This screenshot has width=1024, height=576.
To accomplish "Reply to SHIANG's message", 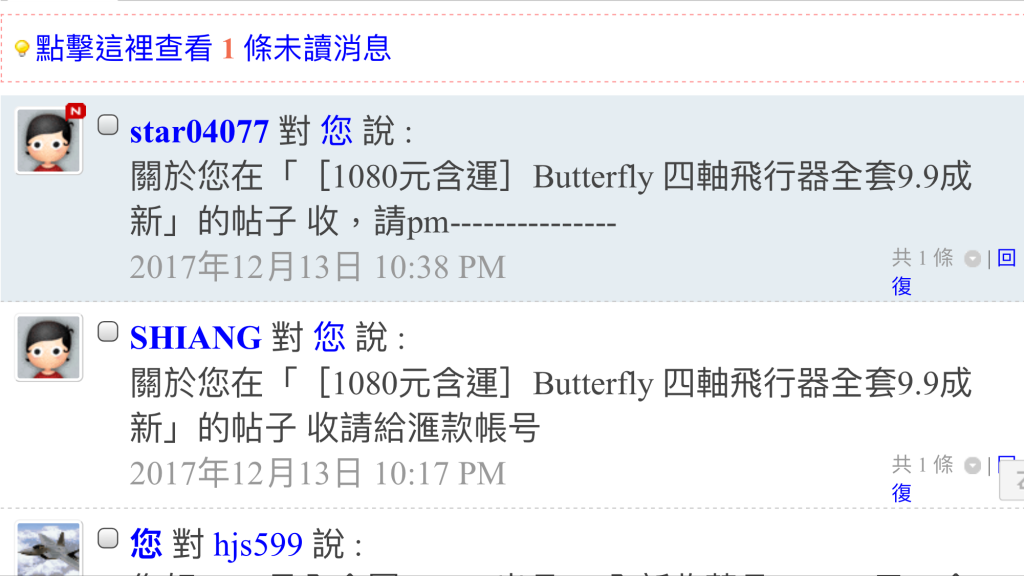I will tap(902, 492).
